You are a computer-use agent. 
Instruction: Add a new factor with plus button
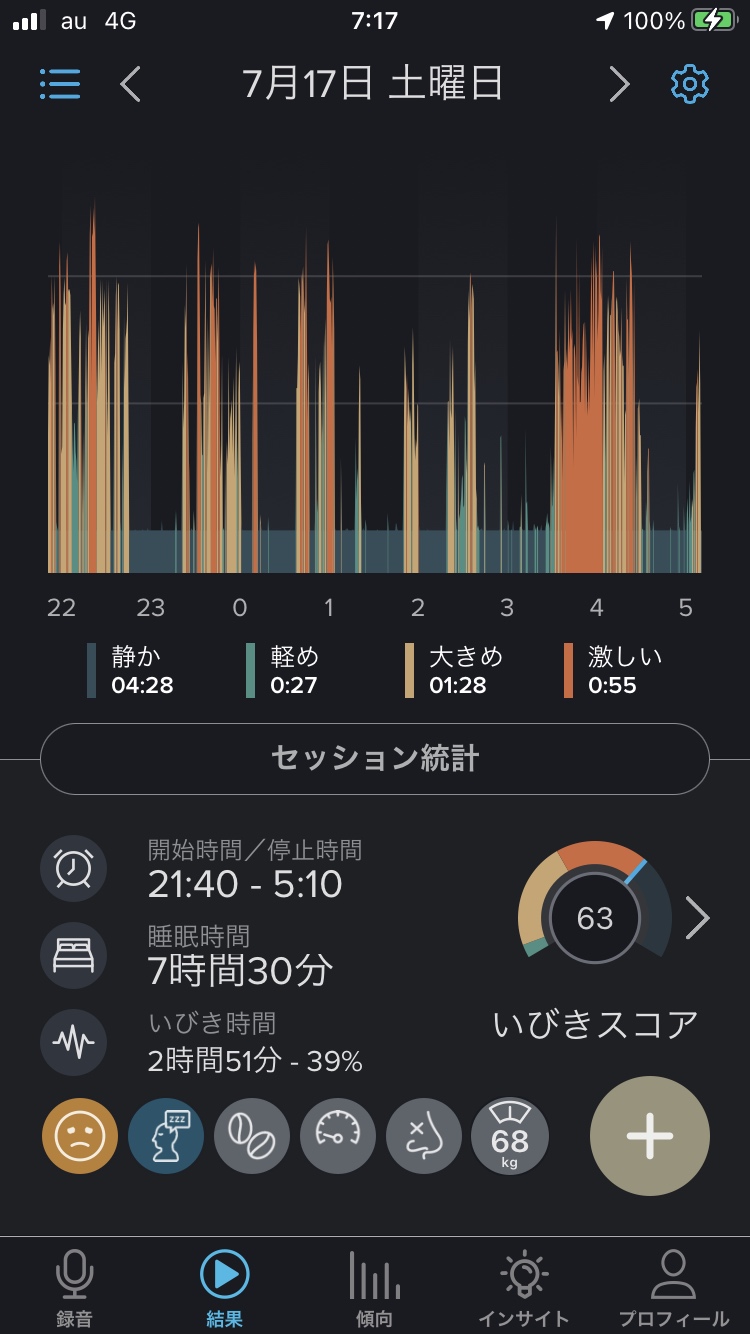coord(650,1137)
